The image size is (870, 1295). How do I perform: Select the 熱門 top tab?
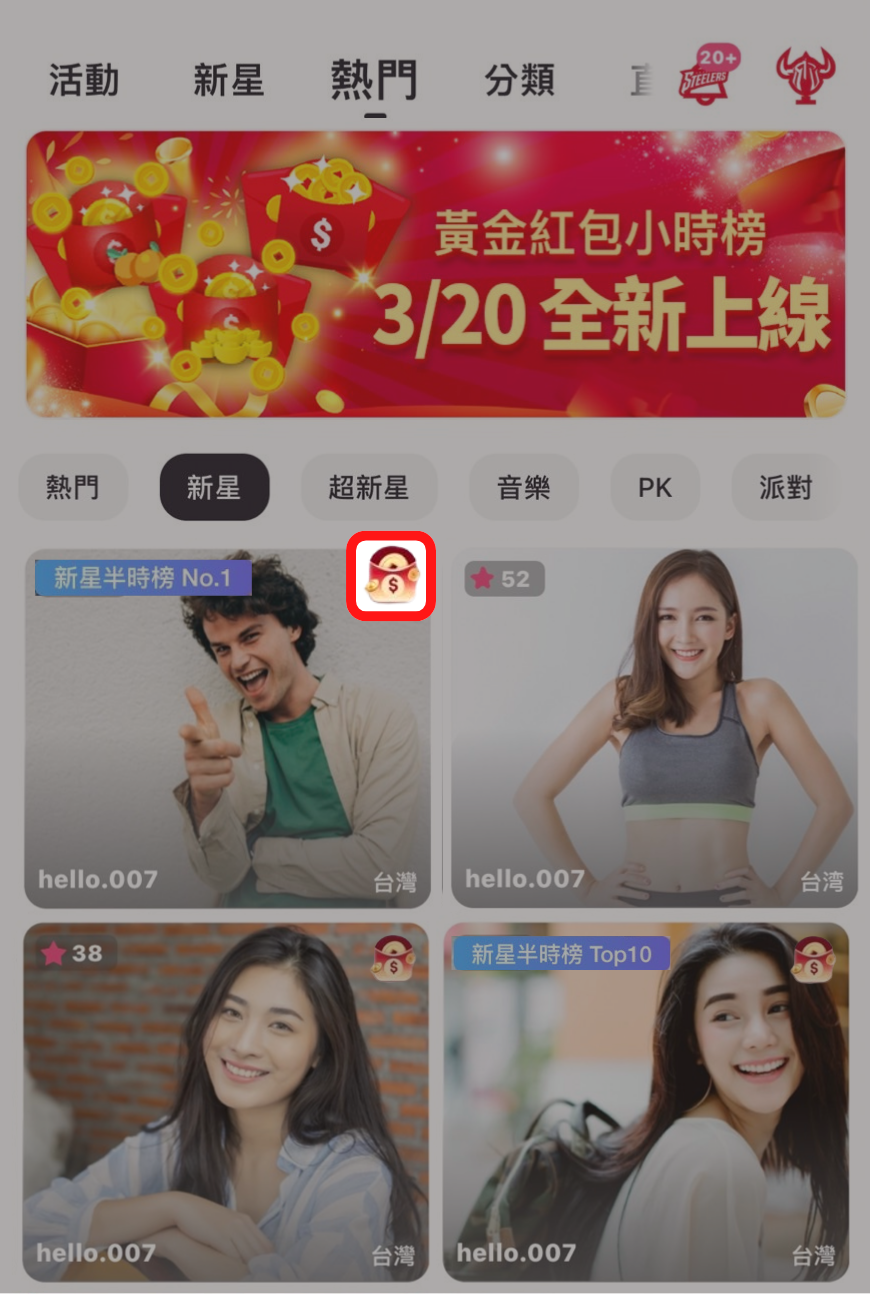(x=374, y=81)
